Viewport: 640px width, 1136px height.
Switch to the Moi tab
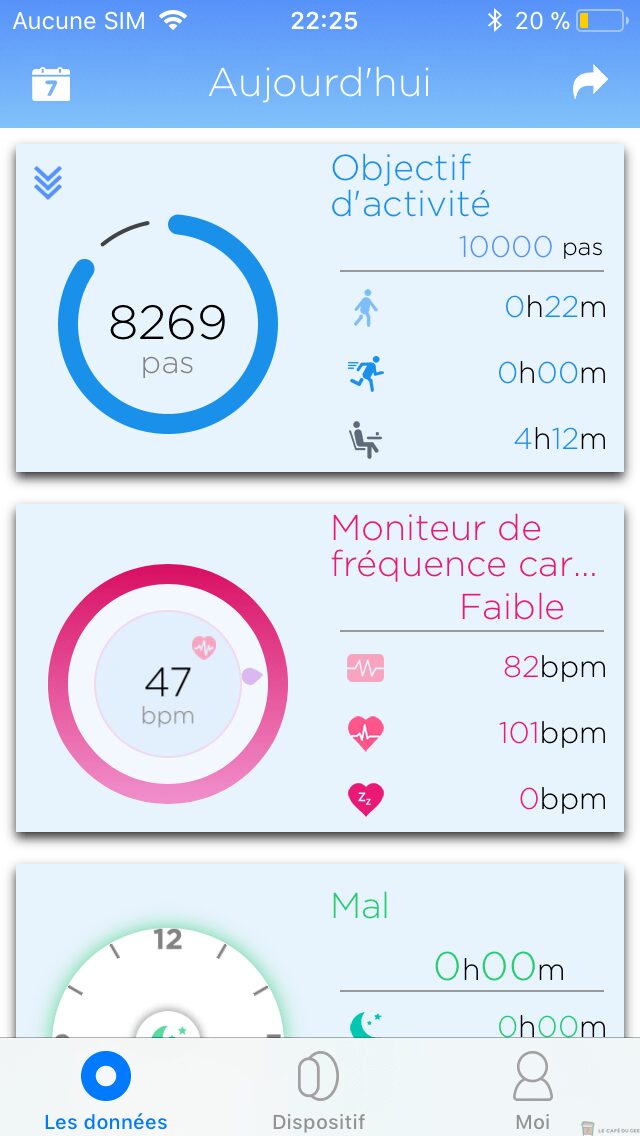click(x=532, y=1092)
